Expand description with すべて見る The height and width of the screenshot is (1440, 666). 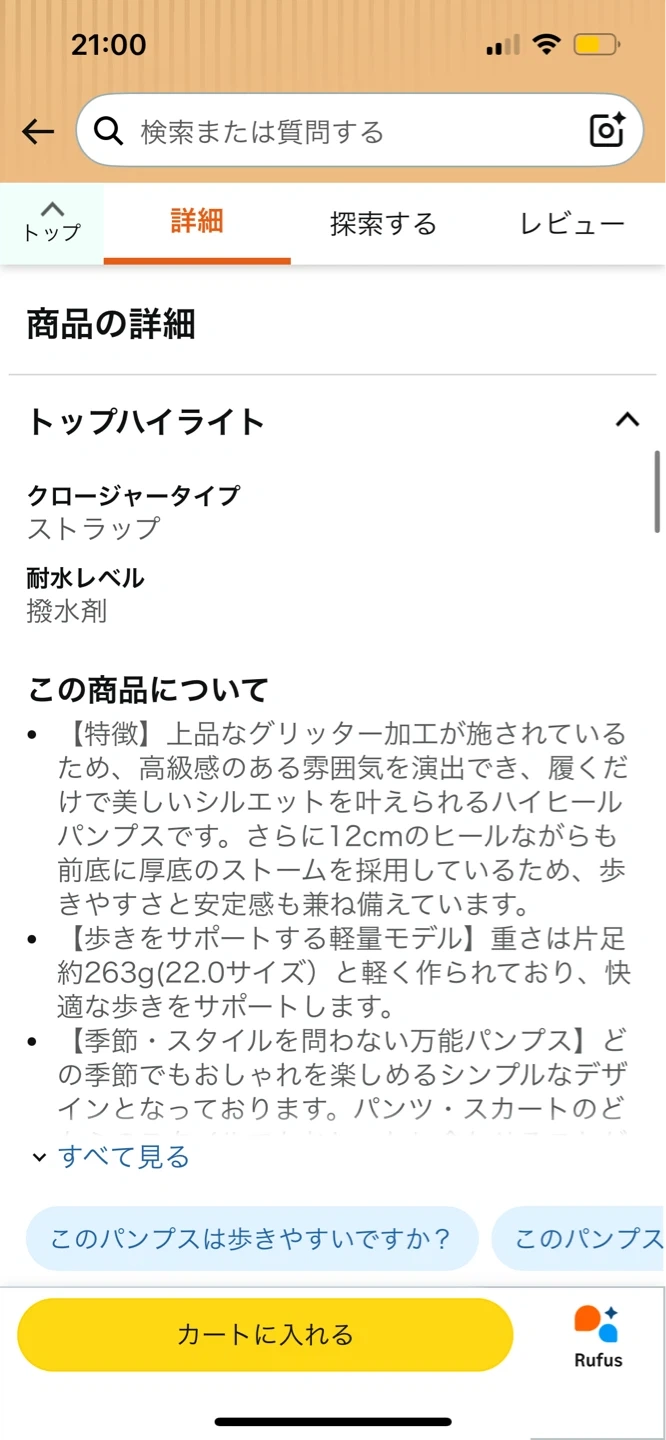coord(111,1157)
